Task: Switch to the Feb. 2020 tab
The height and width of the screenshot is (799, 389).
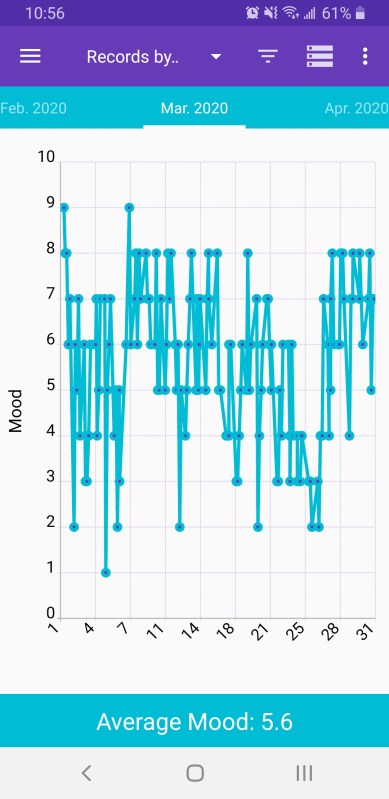Action: click(x=33, y=108)
